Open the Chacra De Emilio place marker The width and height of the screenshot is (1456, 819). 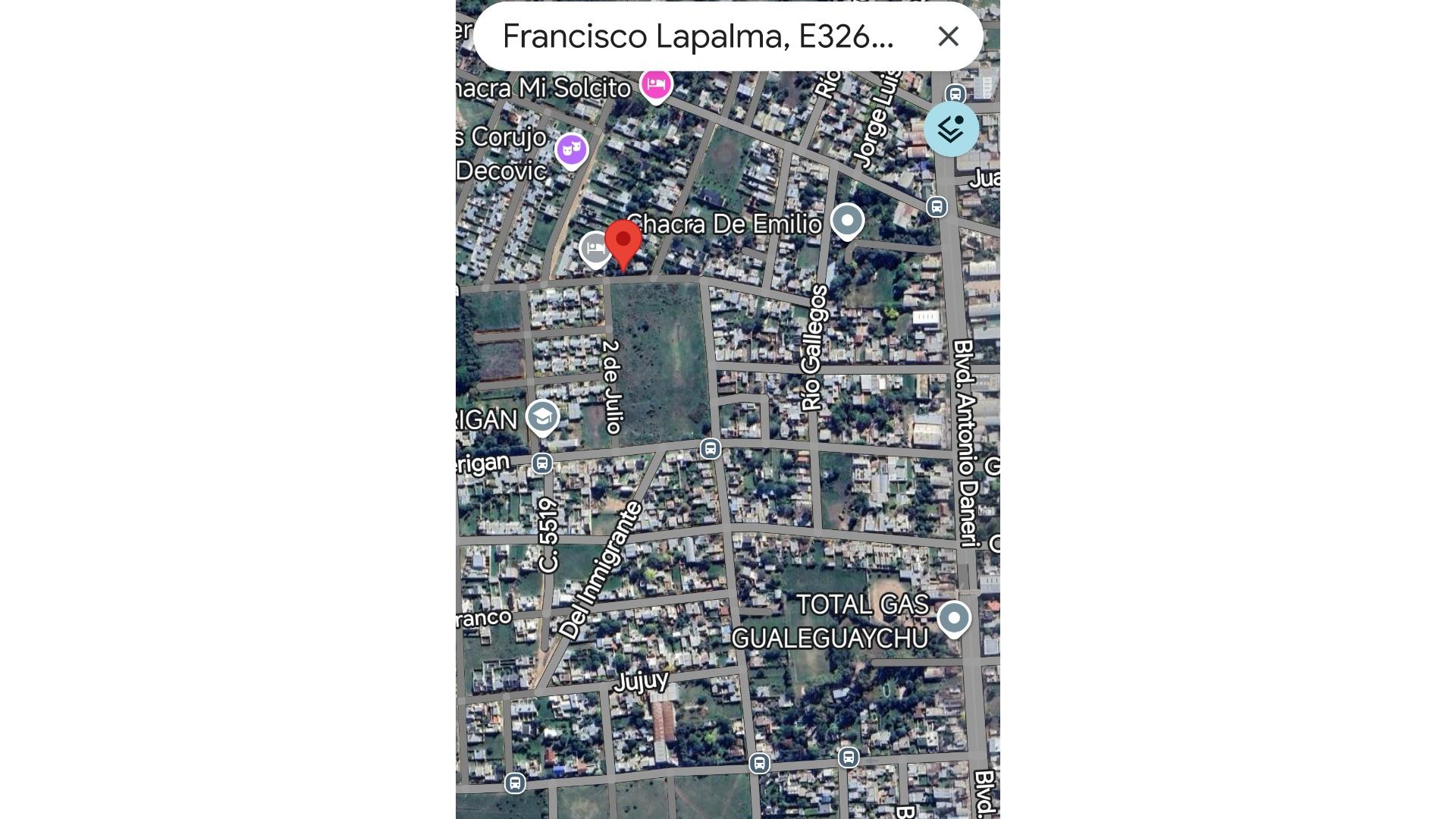coord(847,221)
